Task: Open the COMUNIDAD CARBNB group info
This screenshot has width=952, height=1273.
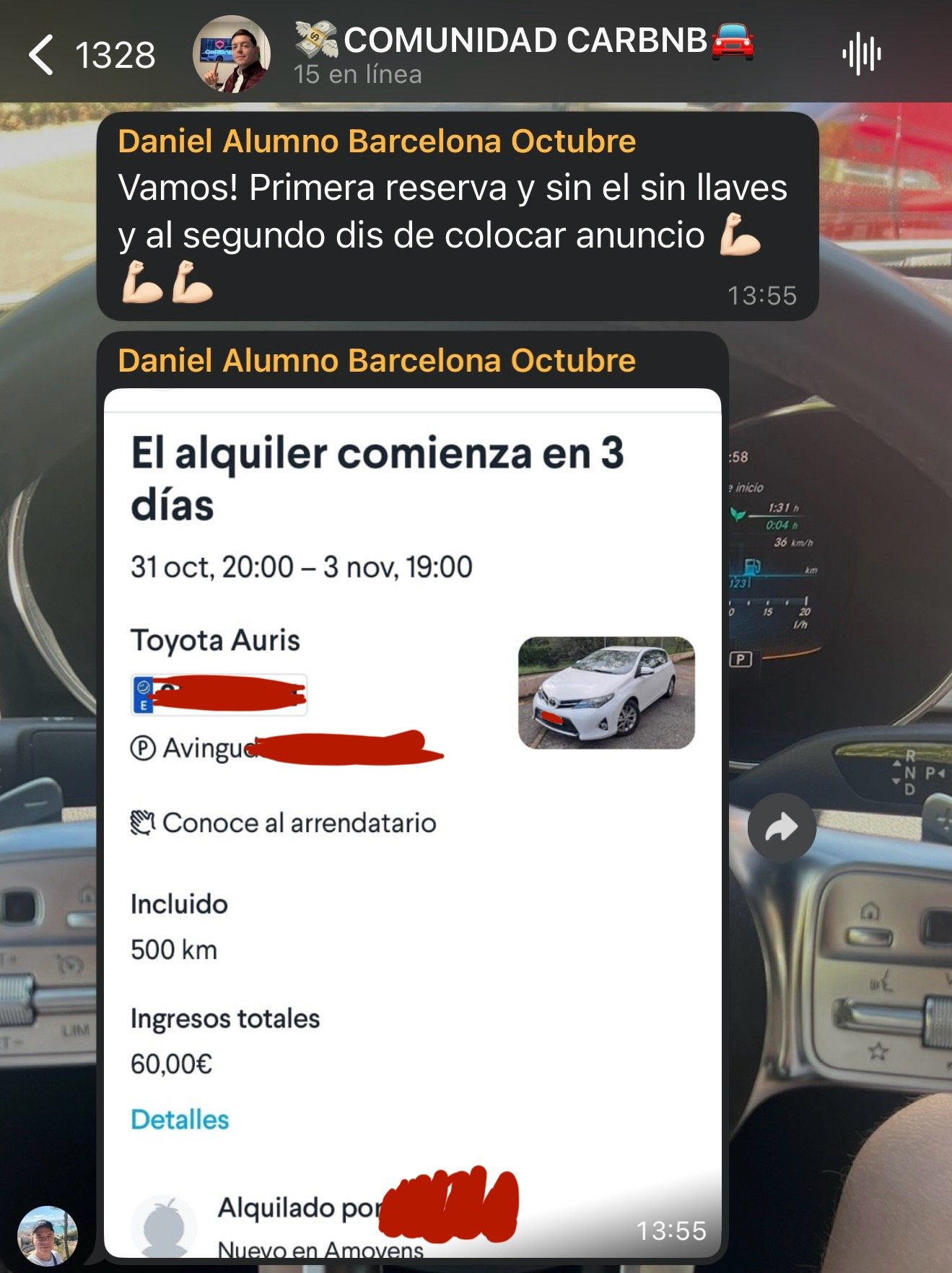Action: (x=523, y=53)
